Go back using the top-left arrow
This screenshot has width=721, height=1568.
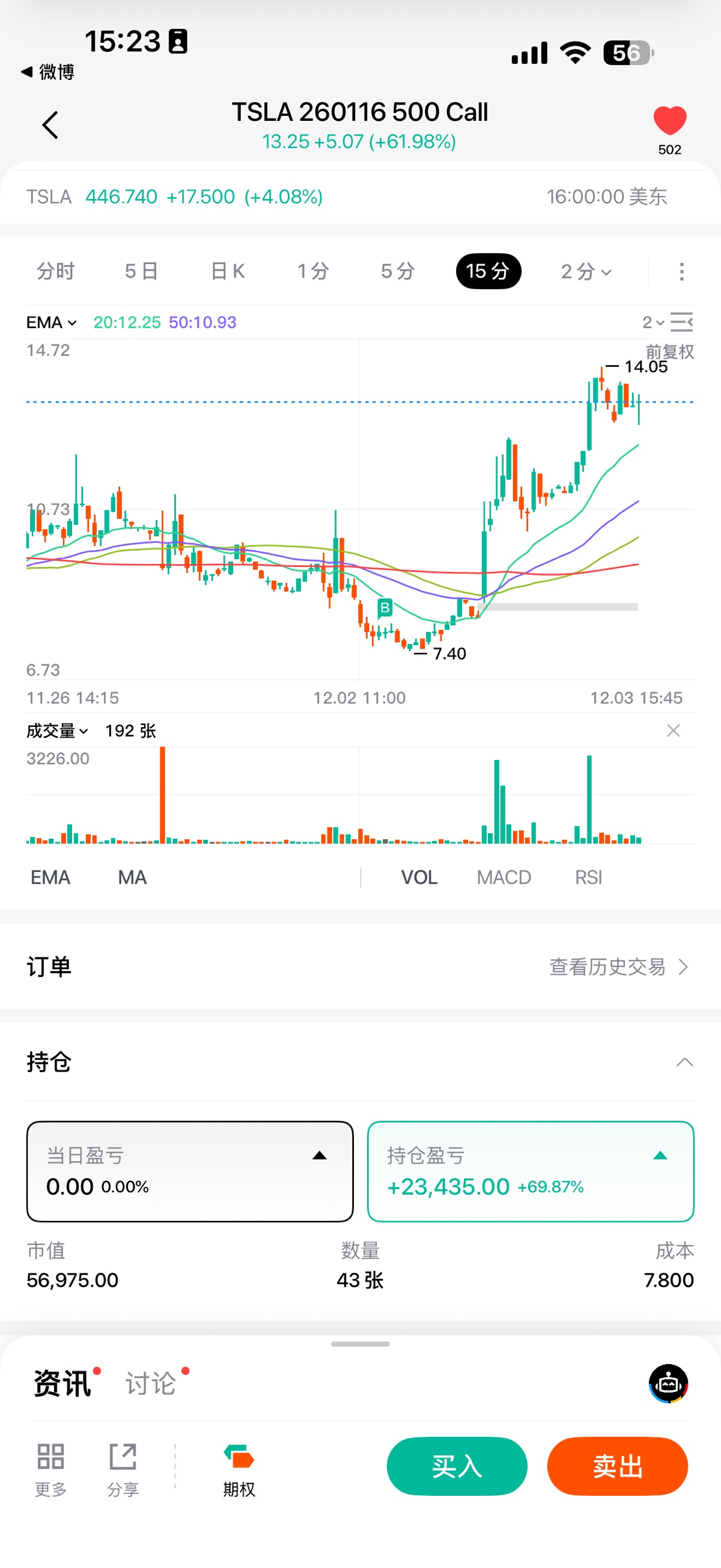(50, 125)
